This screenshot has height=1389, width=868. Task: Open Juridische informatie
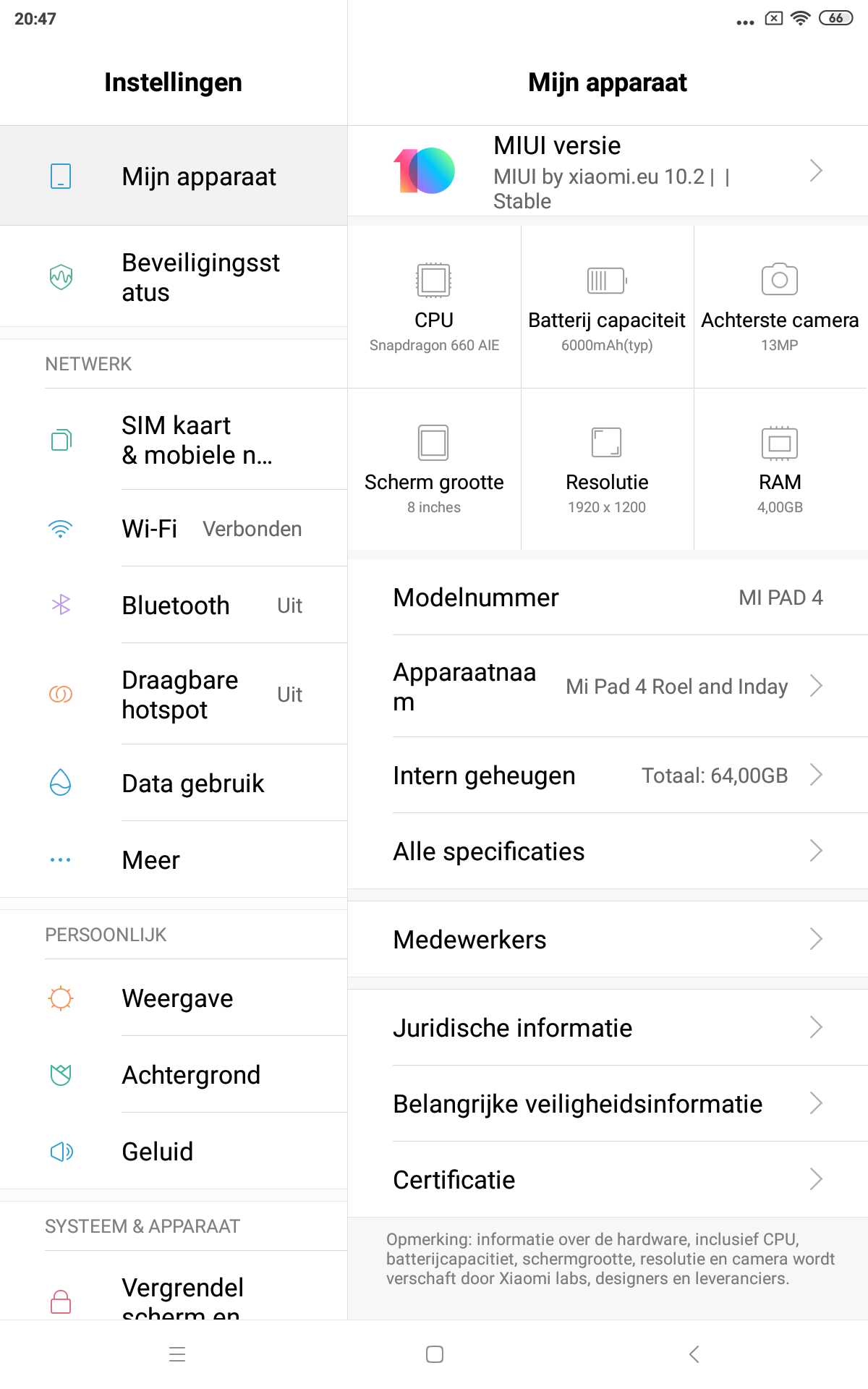608,1028
